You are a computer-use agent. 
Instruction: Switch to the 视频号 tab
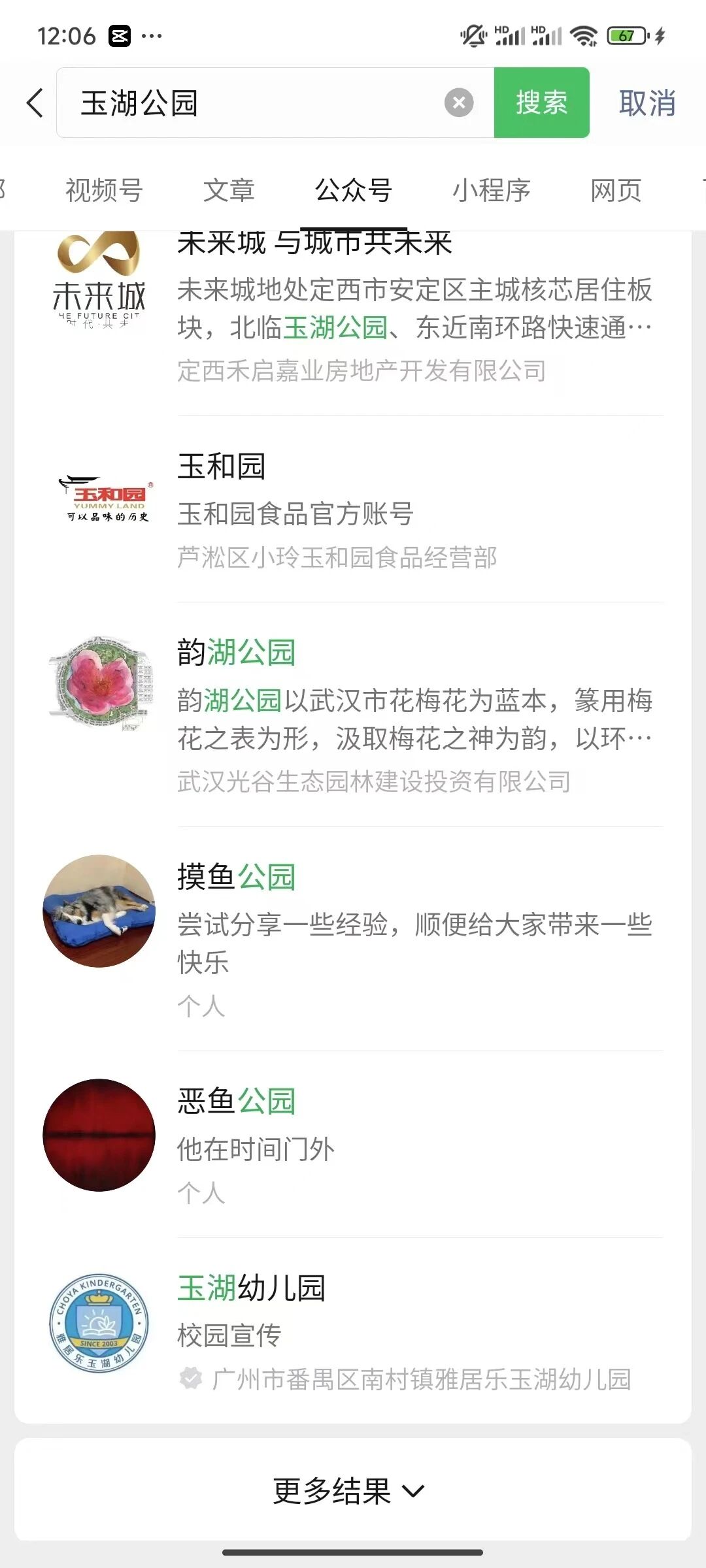pyautogui.click(x=104, y=191)
